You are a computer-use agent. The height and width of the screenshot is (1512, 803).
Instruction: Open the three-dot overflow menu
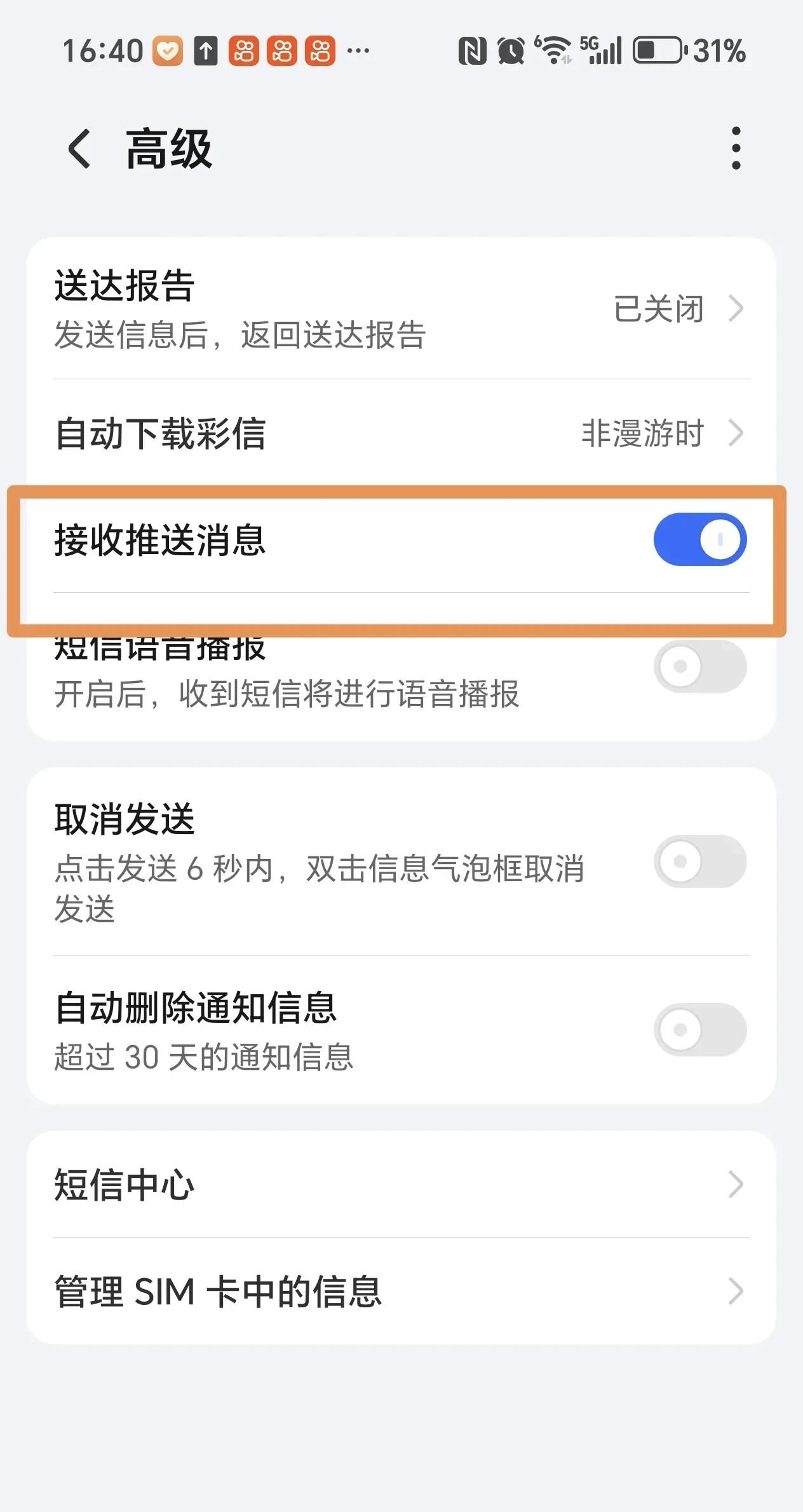pos(735,149)
